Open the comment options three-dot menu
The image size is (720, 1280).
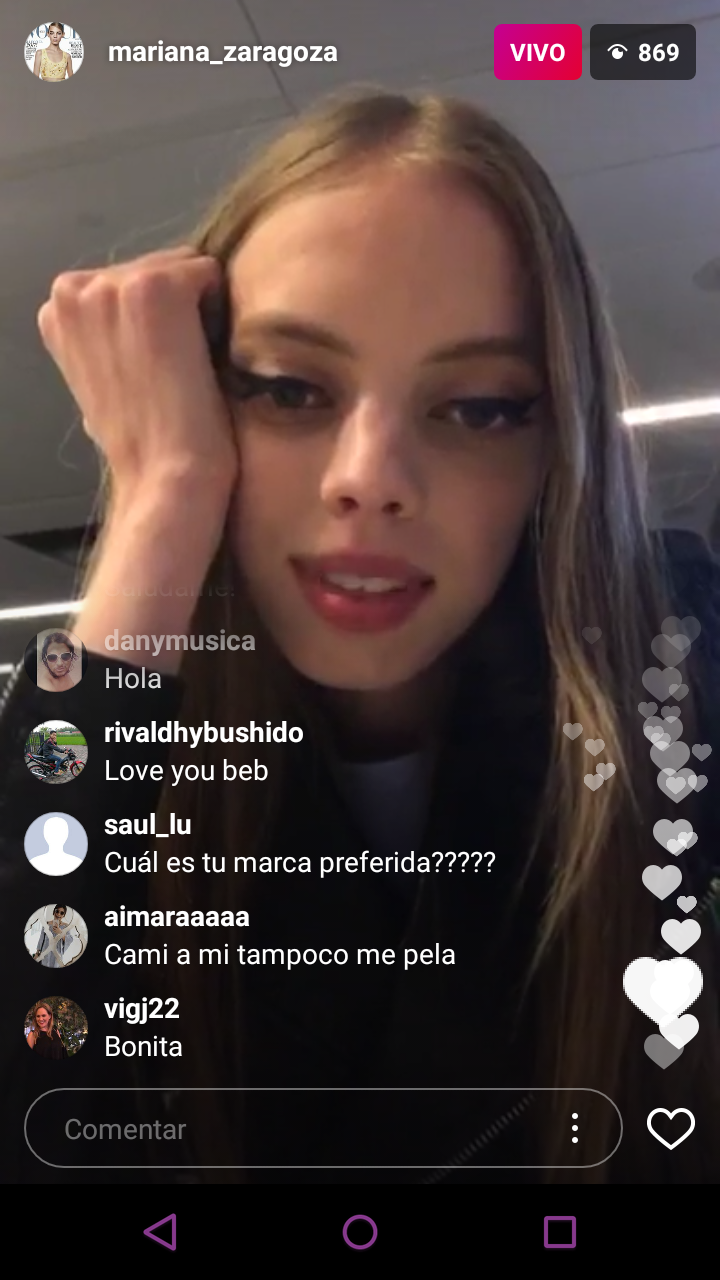click(x=574, y=1128)
